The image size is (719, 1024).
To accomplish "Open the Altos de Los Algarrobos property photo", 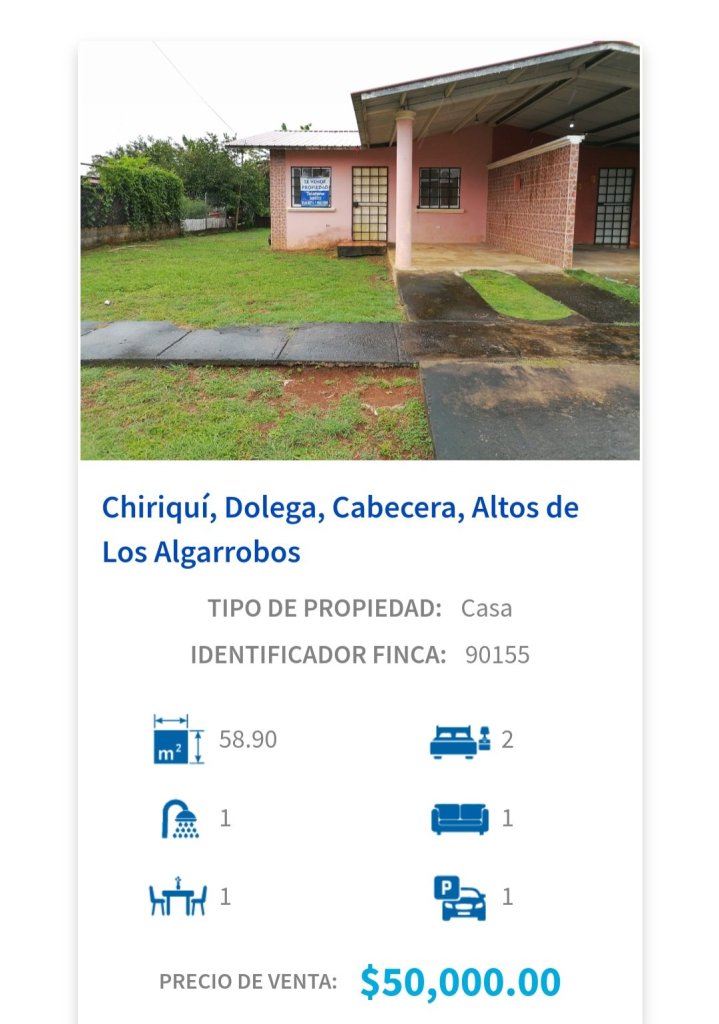I will pos(360,250).
